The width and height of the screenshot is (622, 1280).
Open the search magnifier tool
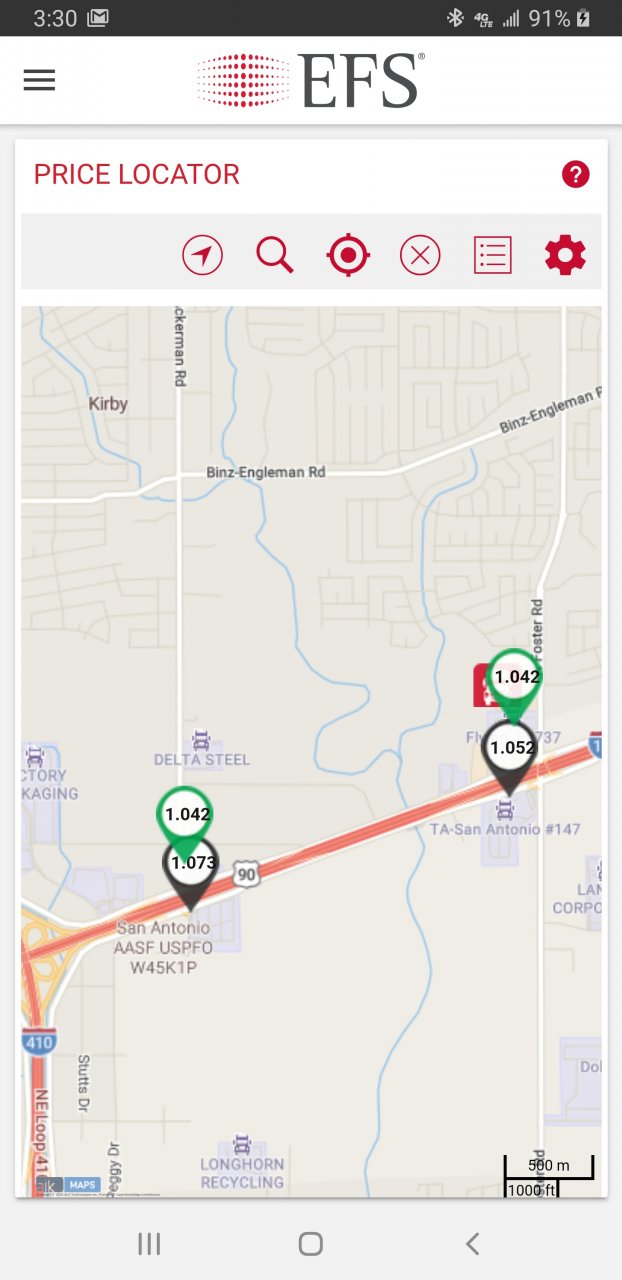tap(274, 256)
